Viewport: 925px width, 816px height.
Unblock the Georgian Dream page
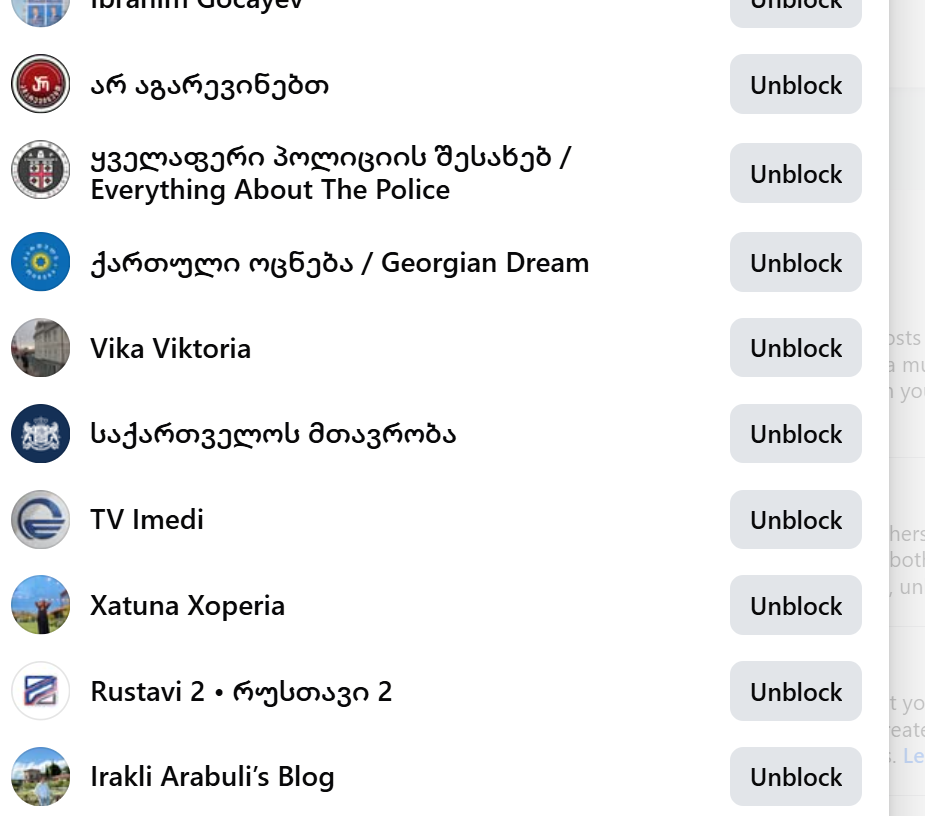(x=795, y=263)
